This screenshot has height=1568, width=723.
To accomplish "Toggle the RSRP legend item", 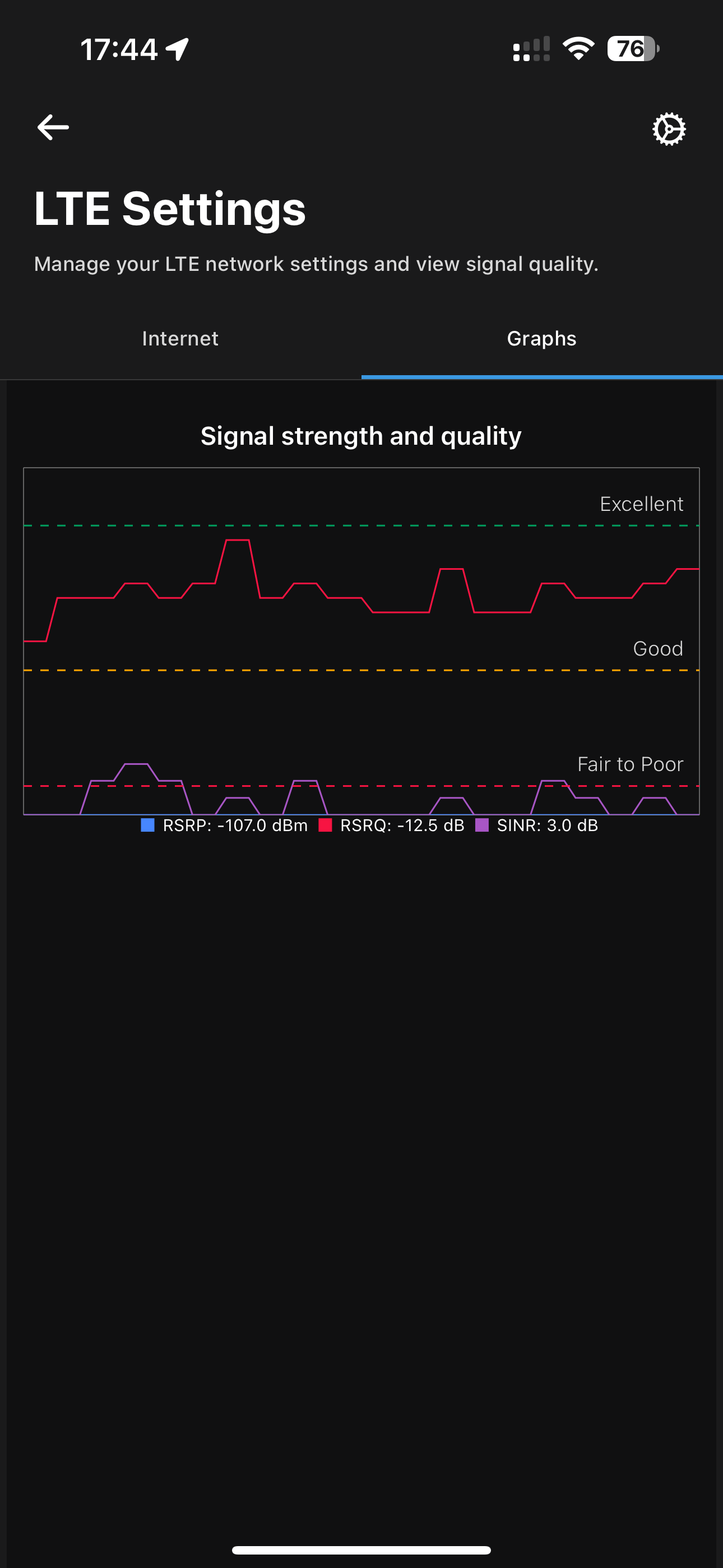I will [224, 825].
